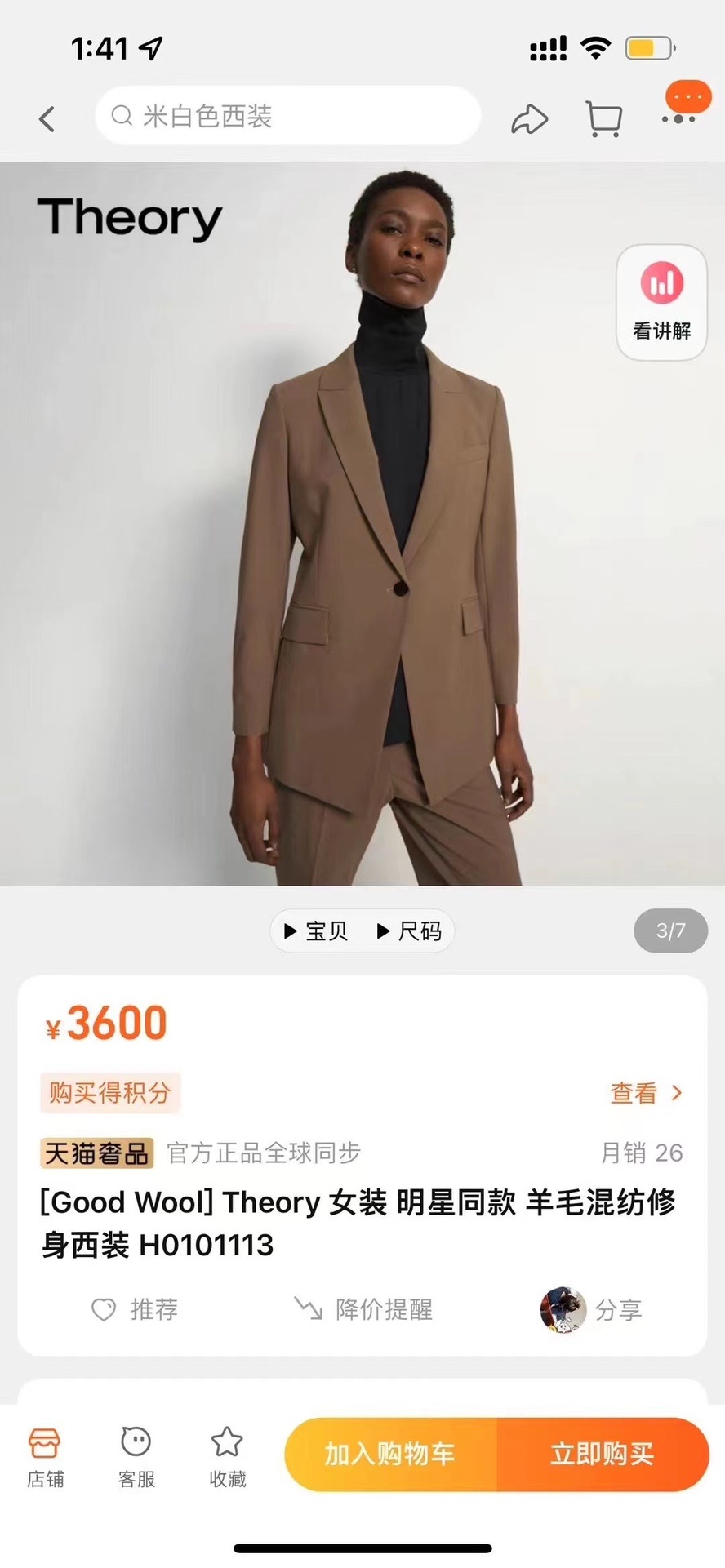The width and height of the screenshot is (725, 1568).
Task: Add item to 收藏 favorites
Action: [x=227, y=1458]
